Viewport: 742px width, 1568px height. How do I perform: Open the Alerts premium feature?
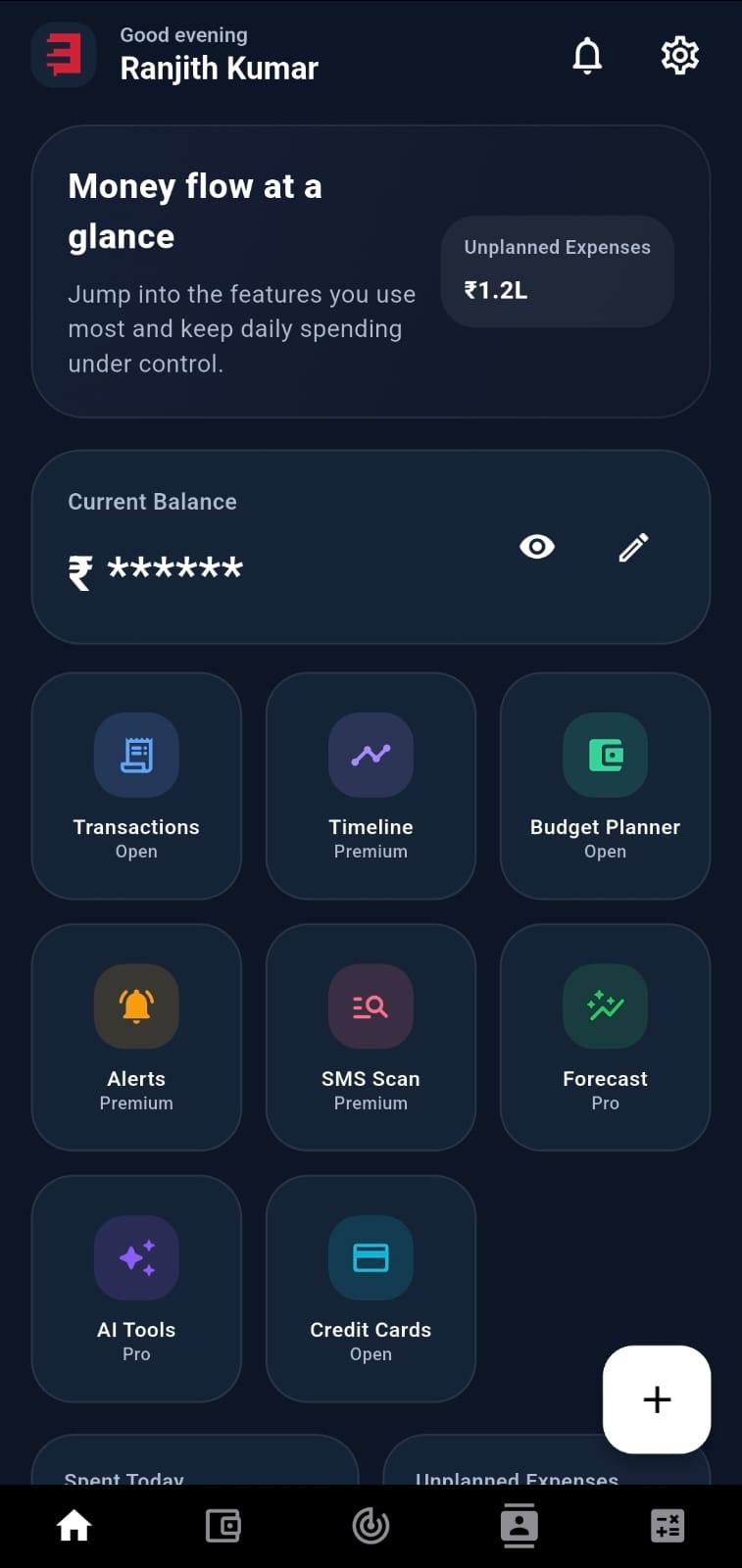point(135,1037)
